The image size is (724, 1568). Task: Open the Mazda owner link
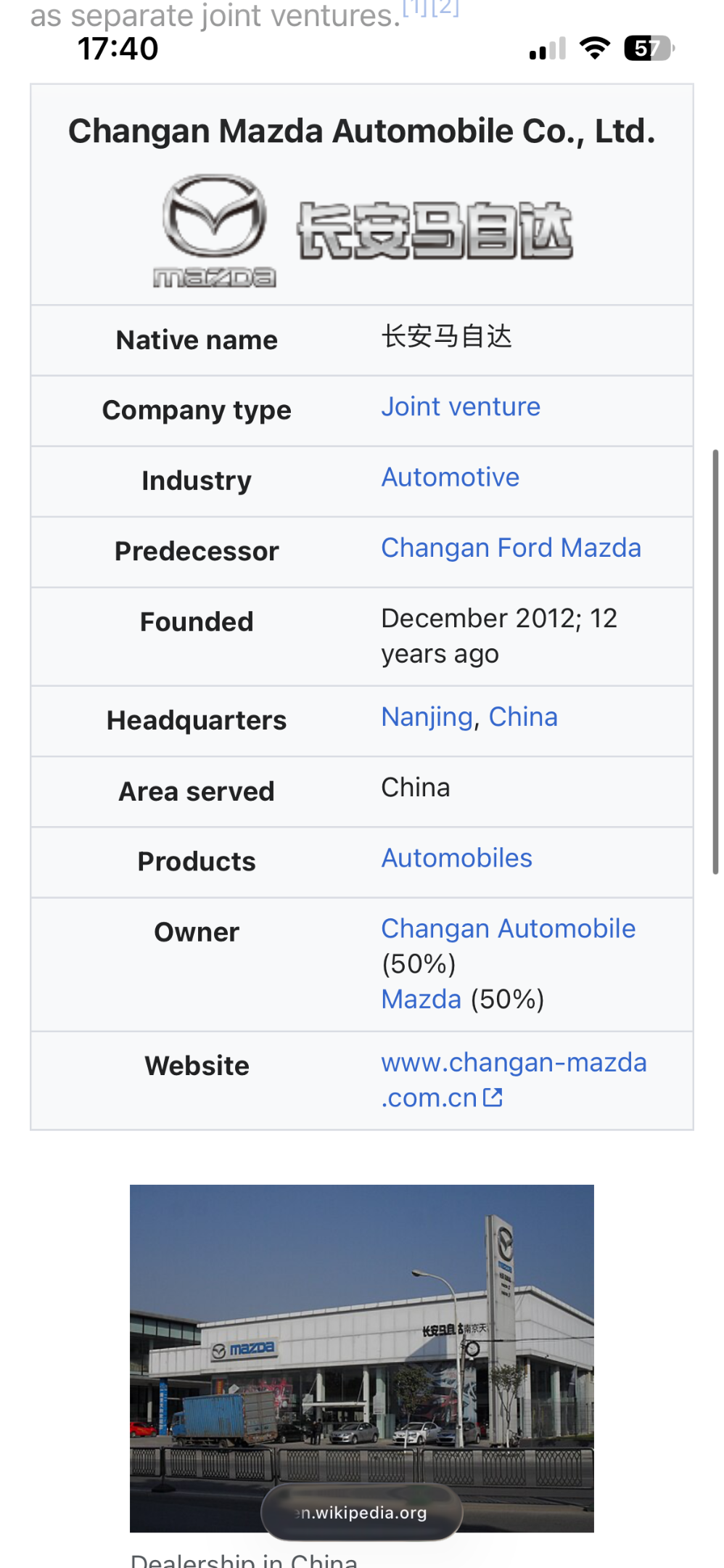tap(421, 1000)
